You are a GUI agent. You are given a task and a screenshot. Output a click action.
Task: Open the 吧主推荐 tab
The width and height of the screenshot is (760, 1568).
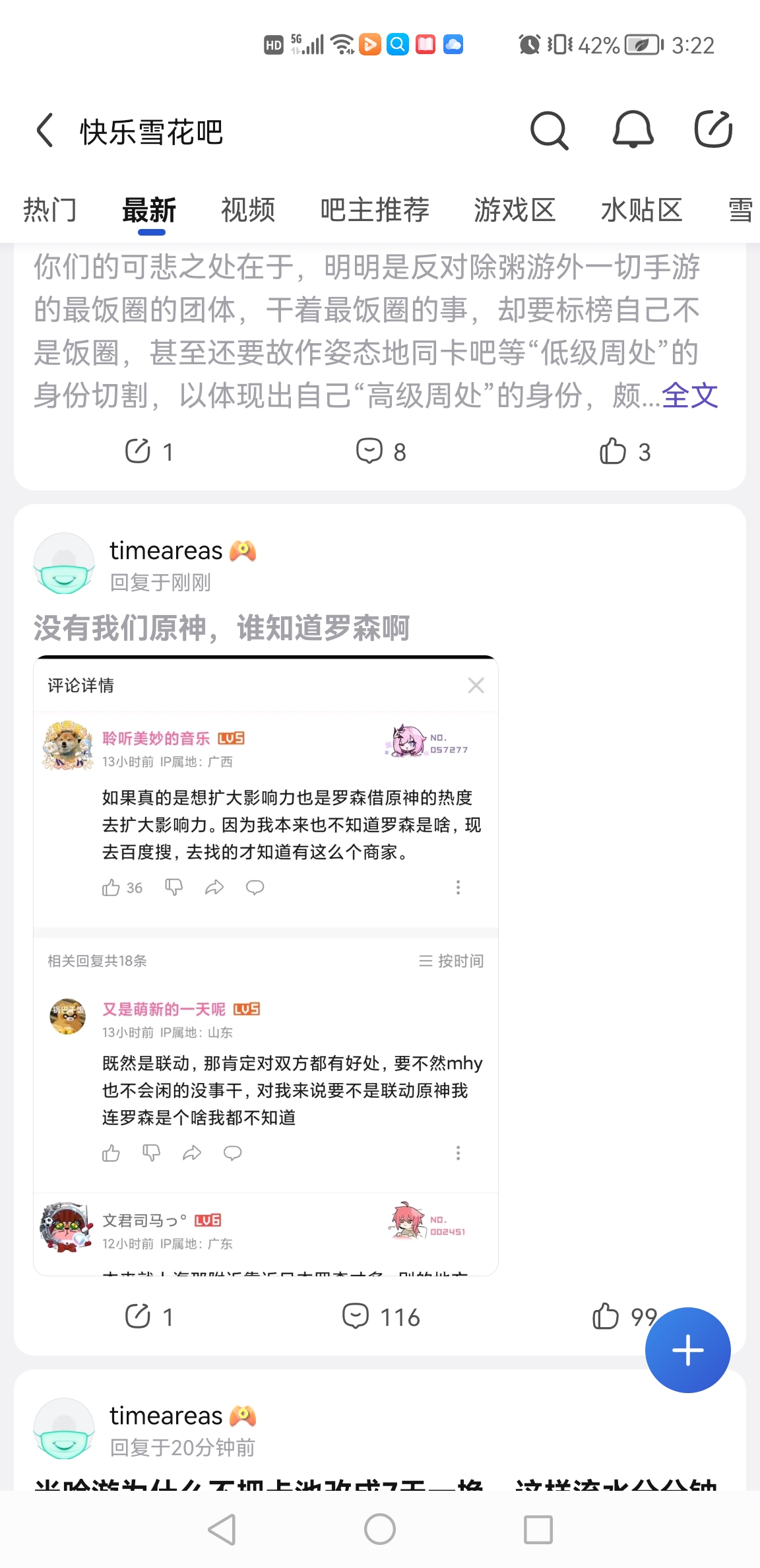[374, 211]
